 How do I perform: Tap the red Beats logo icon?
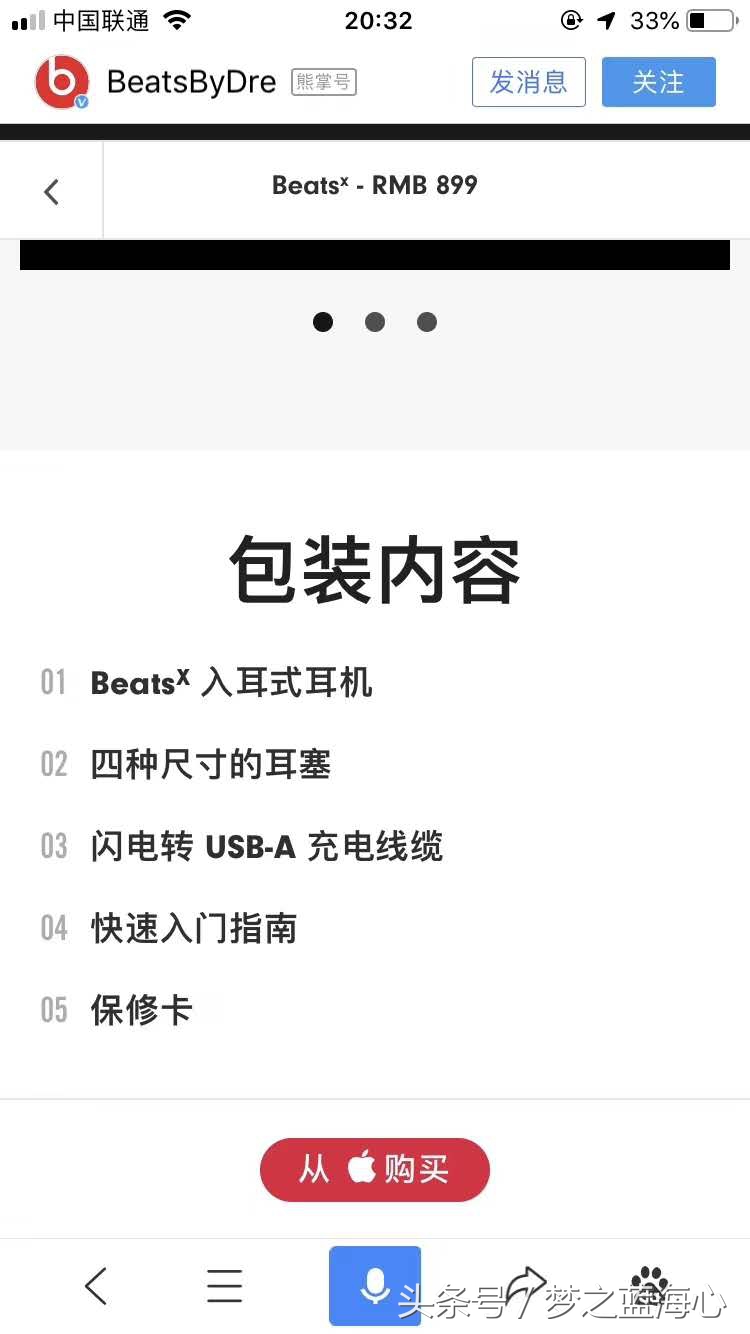[x=62, y=82]
